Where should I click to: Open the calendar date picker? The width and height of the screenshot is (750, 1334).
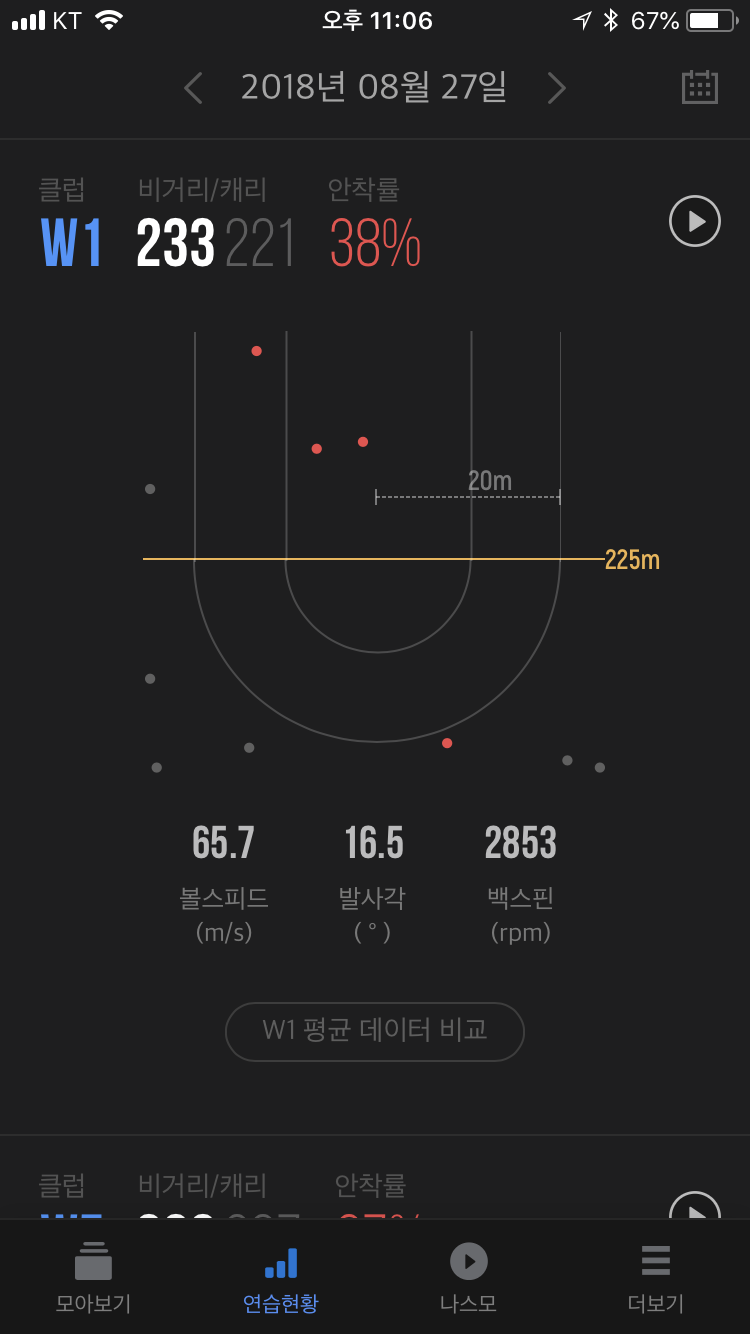pyautogui.click(x=700, y=88)
